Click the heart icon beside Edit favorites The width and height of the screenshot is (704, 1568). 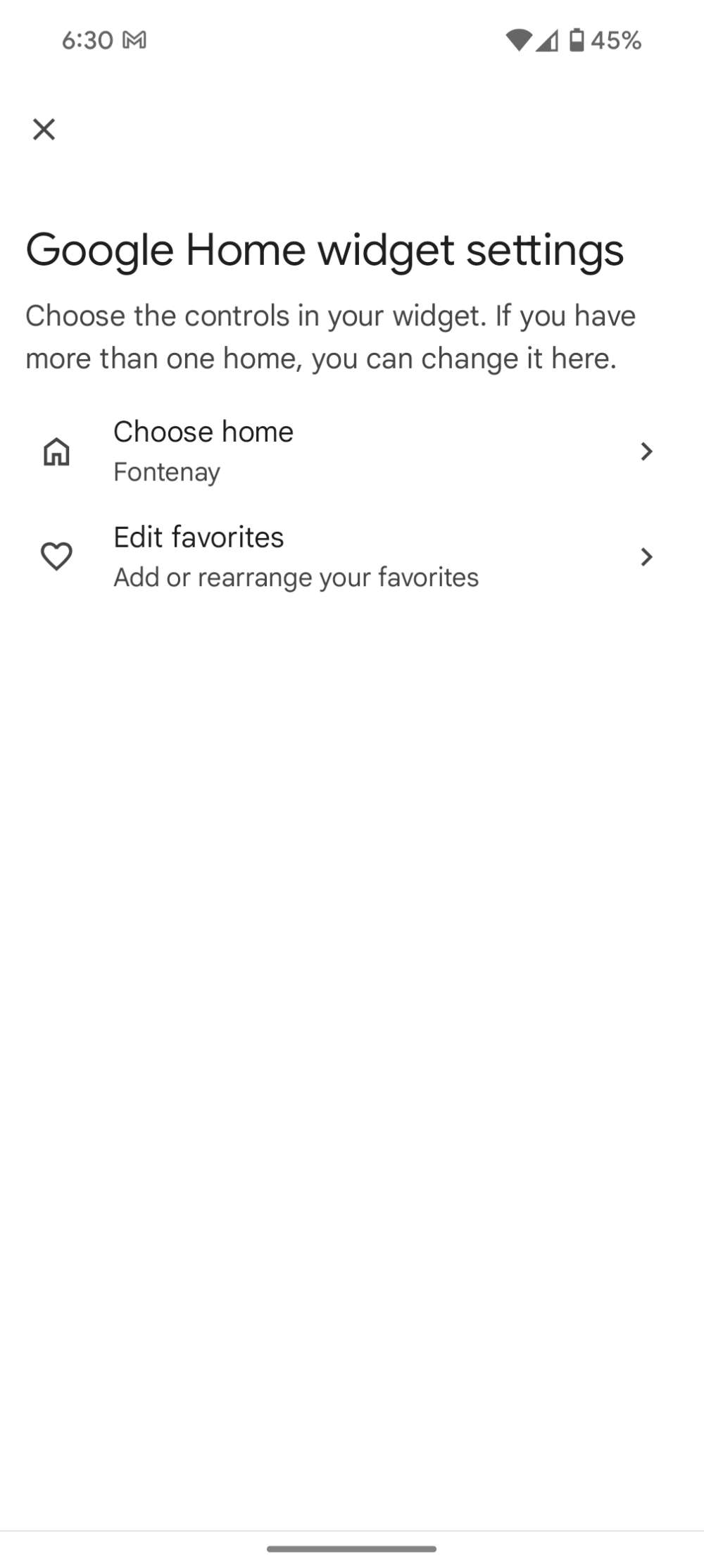[57, 557]
